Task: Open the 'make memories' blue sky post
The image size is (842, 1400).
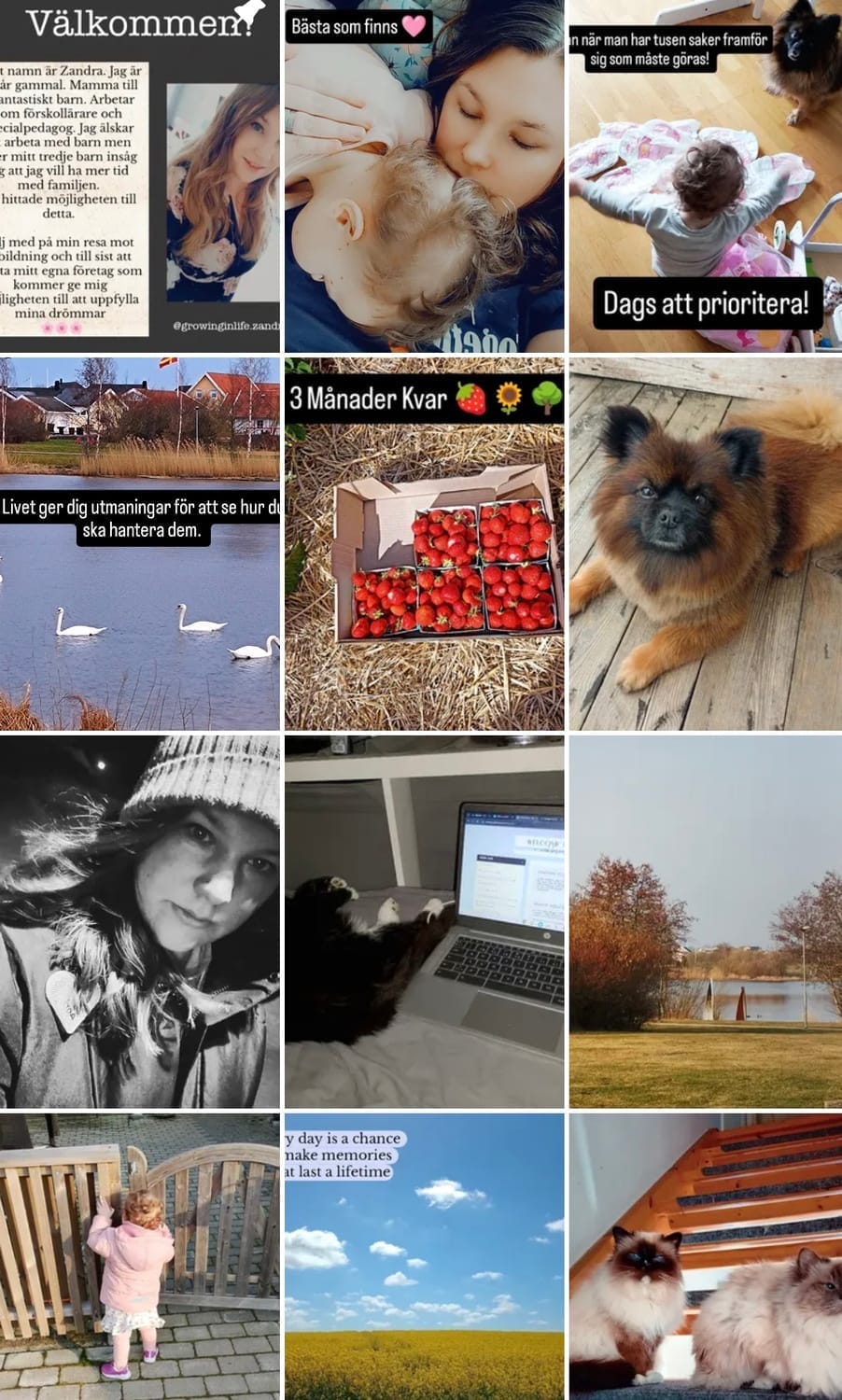Action: 424,1255
